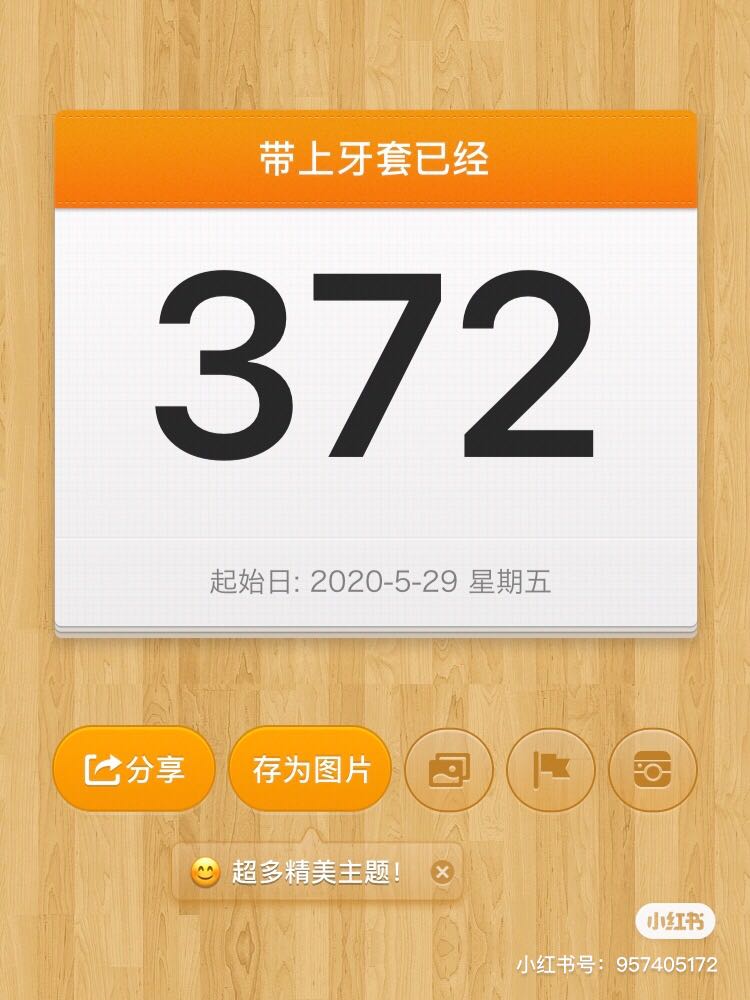
Task: Open the camera icon button
Action: click(652, 769)
